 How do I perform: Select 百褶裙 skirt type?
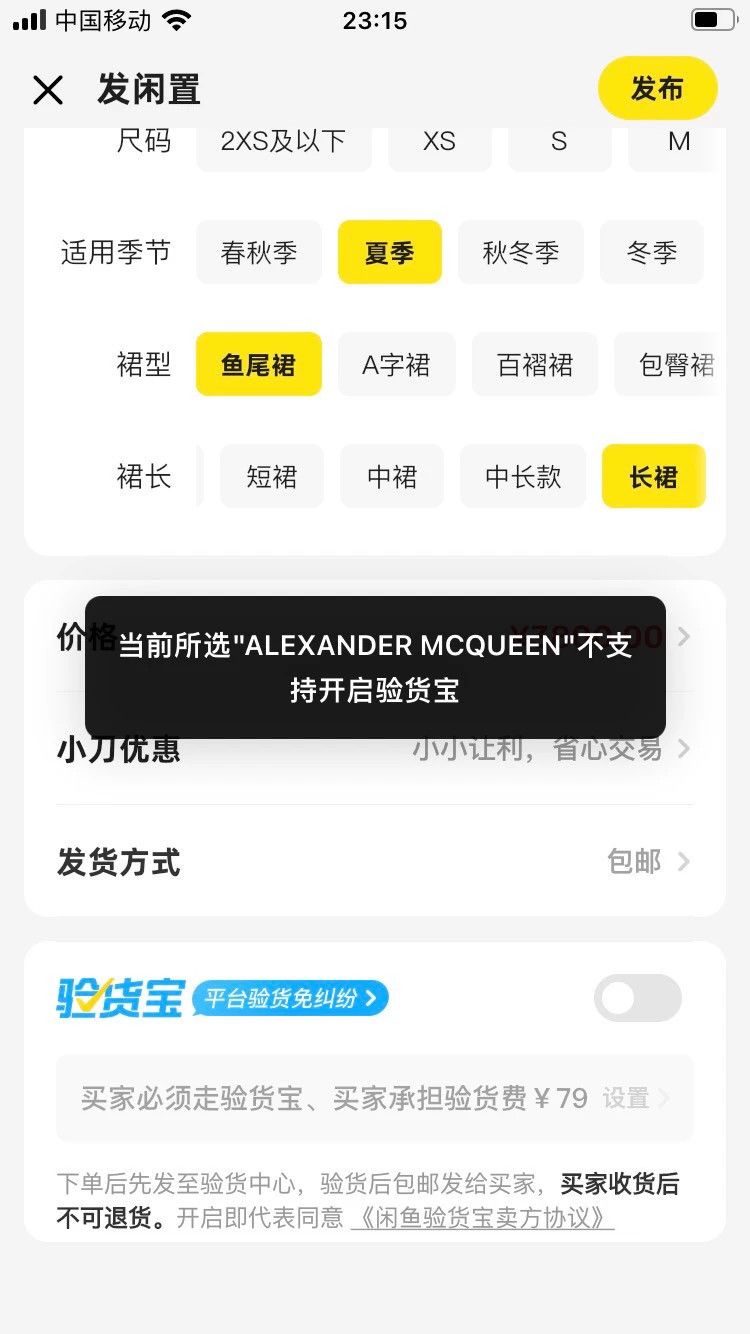pyautogui.click(x=535, y=364)
